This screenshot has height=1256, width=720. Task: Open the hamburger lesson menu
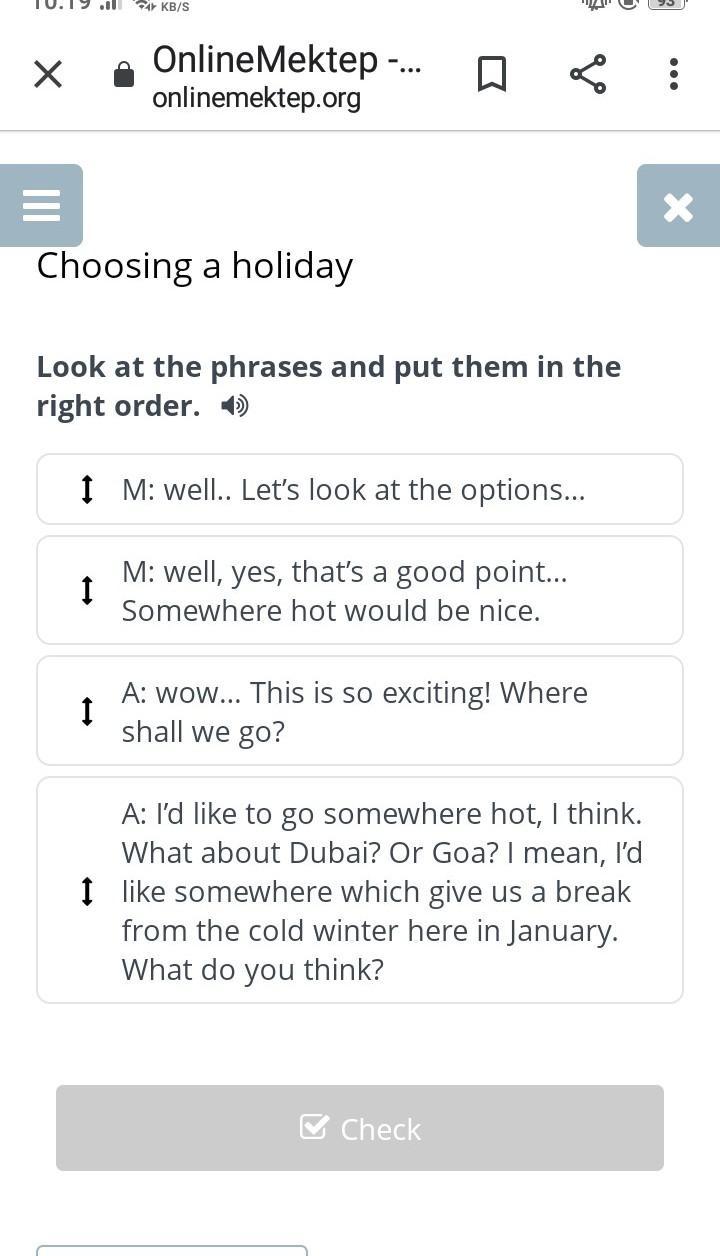point(41,205)
